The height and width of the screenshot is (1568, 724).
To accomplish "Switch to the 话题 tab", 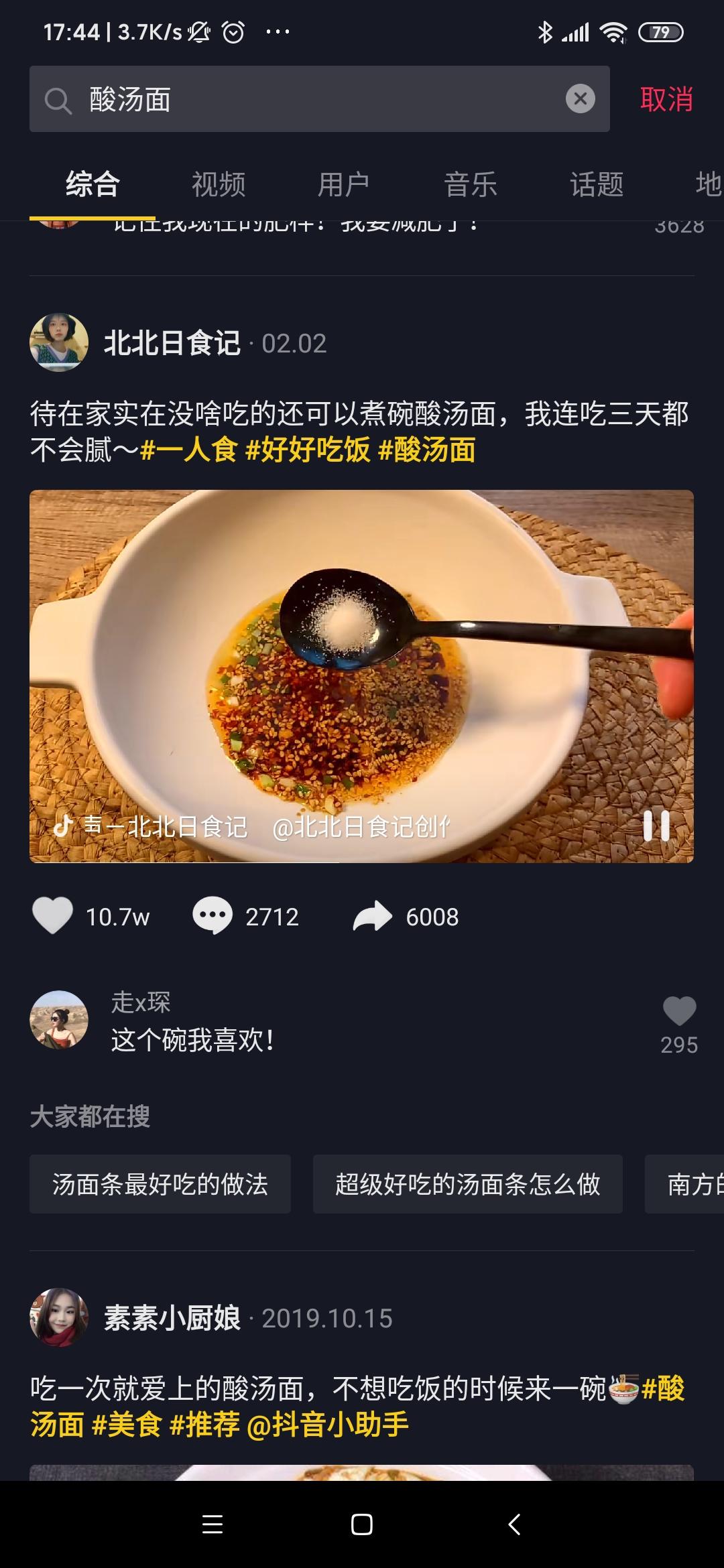I will click(596, 184).
